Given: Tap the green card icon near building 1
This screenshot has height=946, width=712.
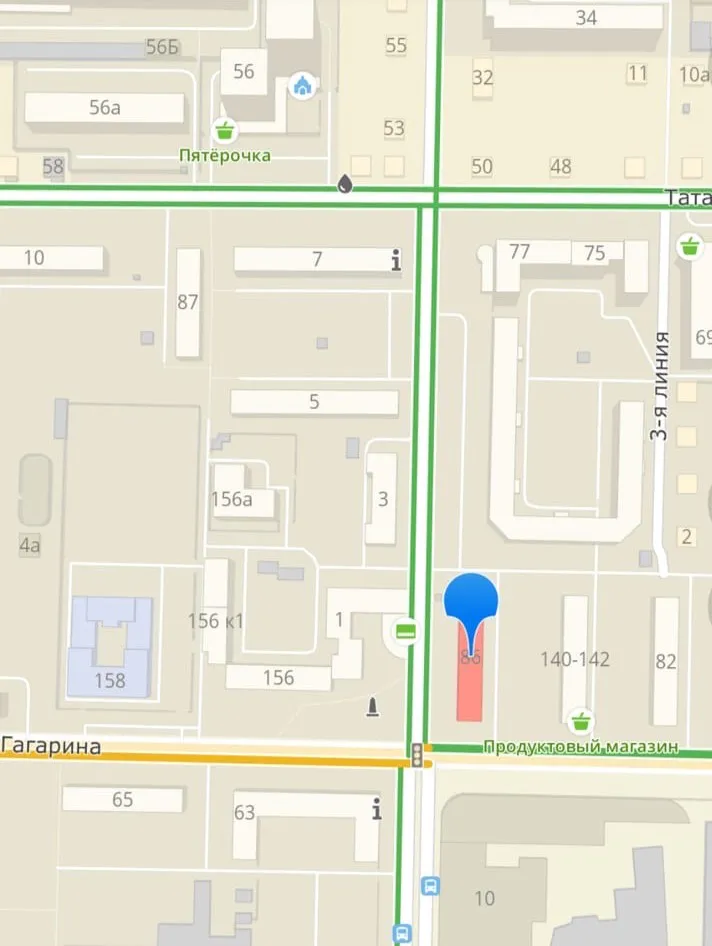Looking at the screenshot, I should tap(406, 630).
